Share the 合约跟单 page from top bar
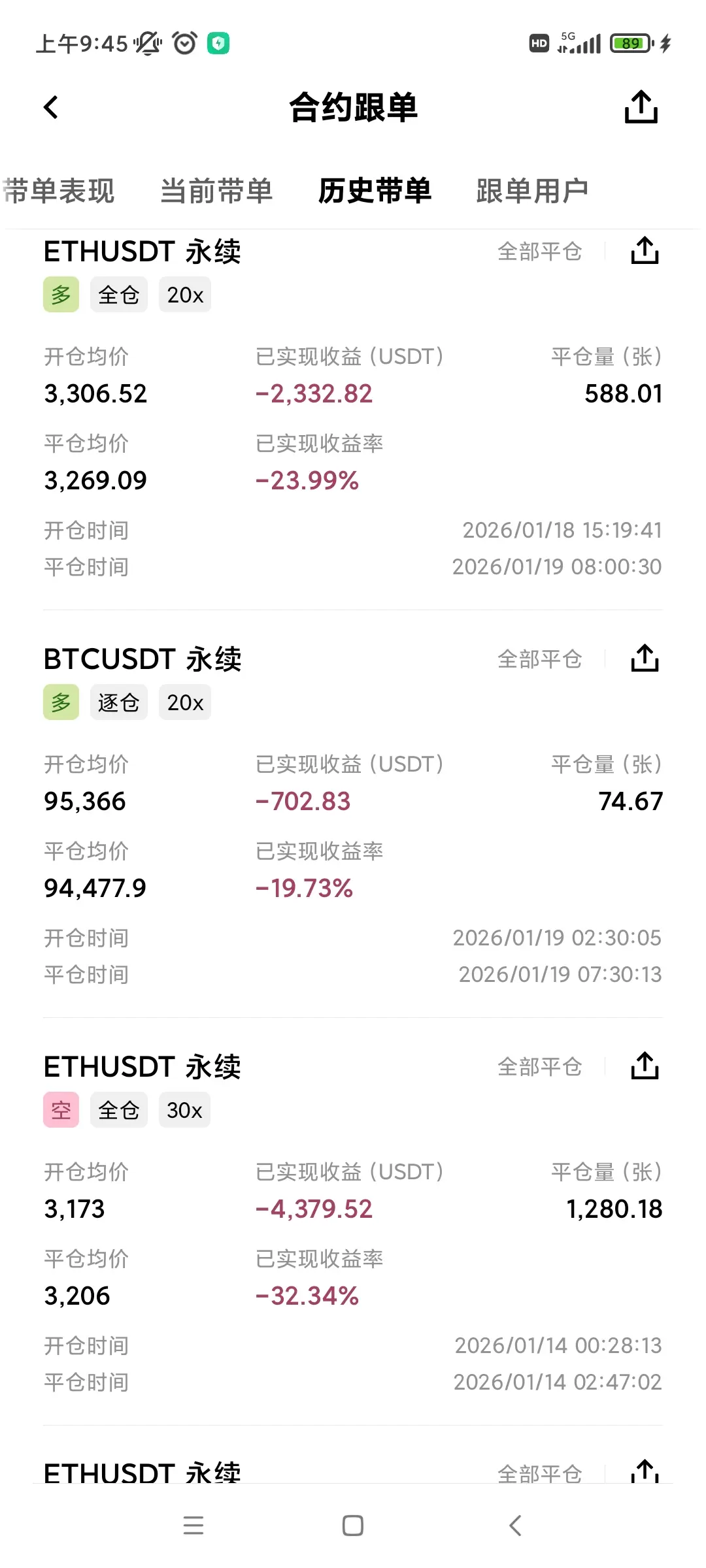Viewport: 706px width, 1568px height. tap(641, 107)
